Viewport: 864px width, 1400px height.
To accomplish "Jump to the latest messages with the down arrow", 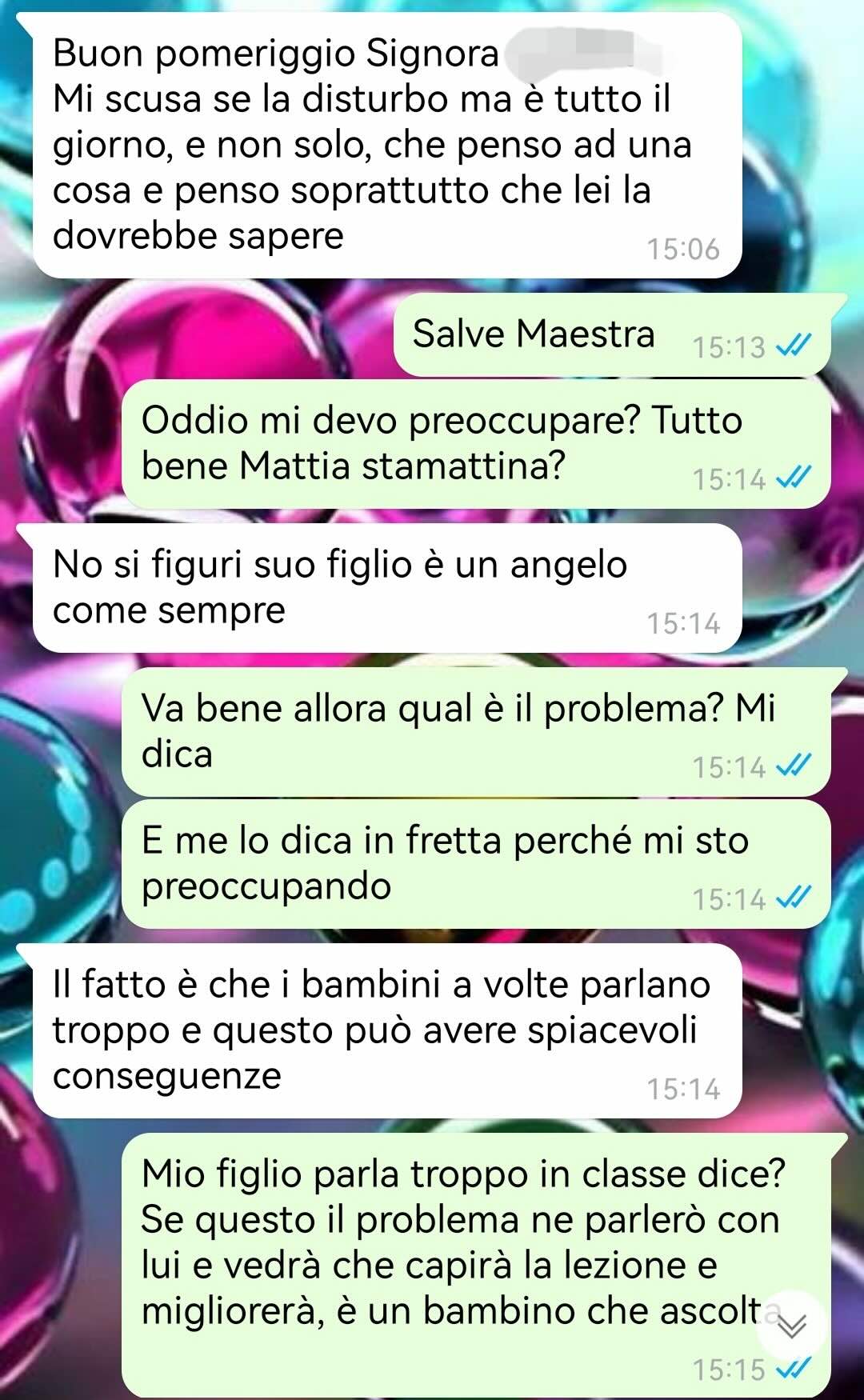I will [x=791, y=1326].
